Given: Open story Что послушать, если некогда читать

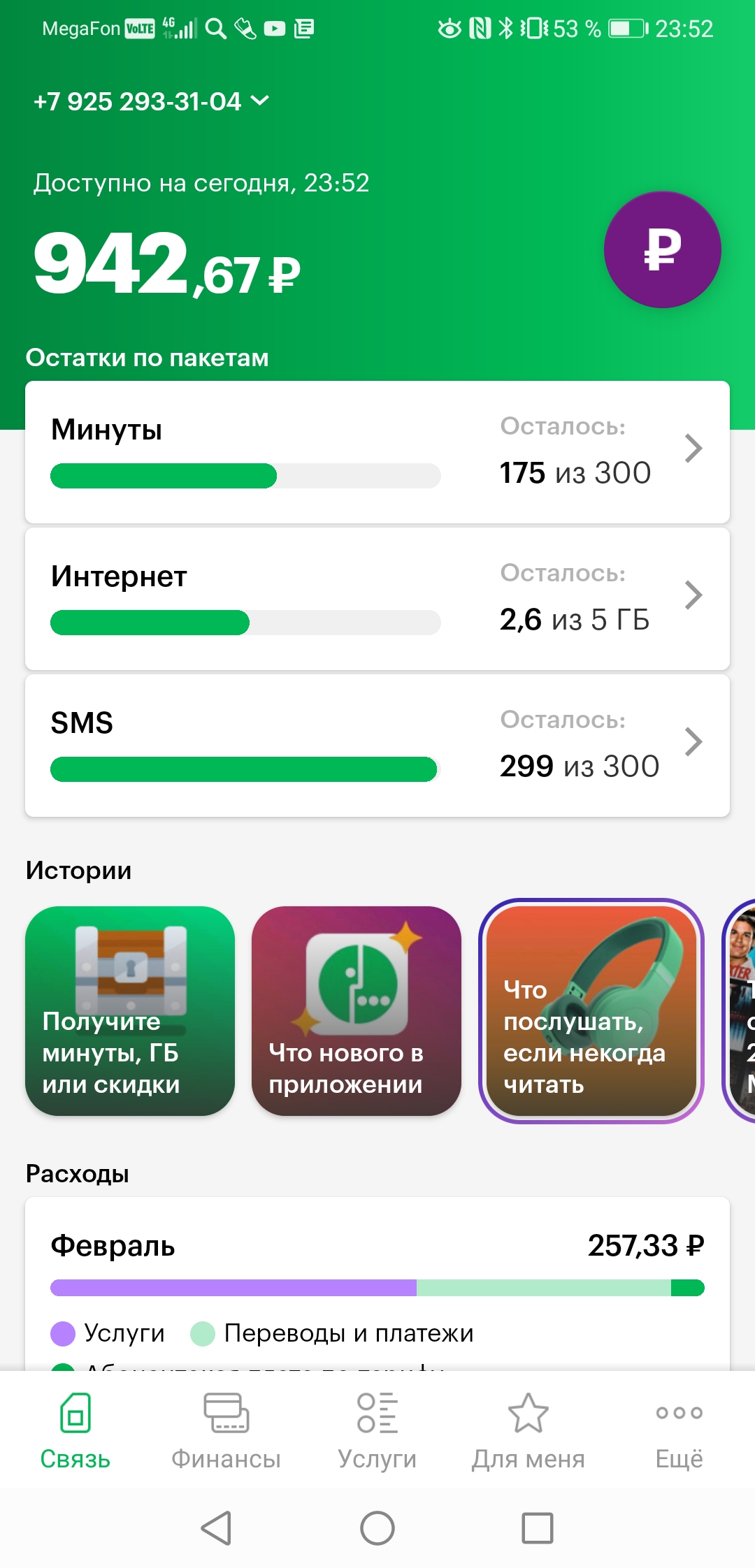Looking at the screenshot, I should (x=591, y=1010).
